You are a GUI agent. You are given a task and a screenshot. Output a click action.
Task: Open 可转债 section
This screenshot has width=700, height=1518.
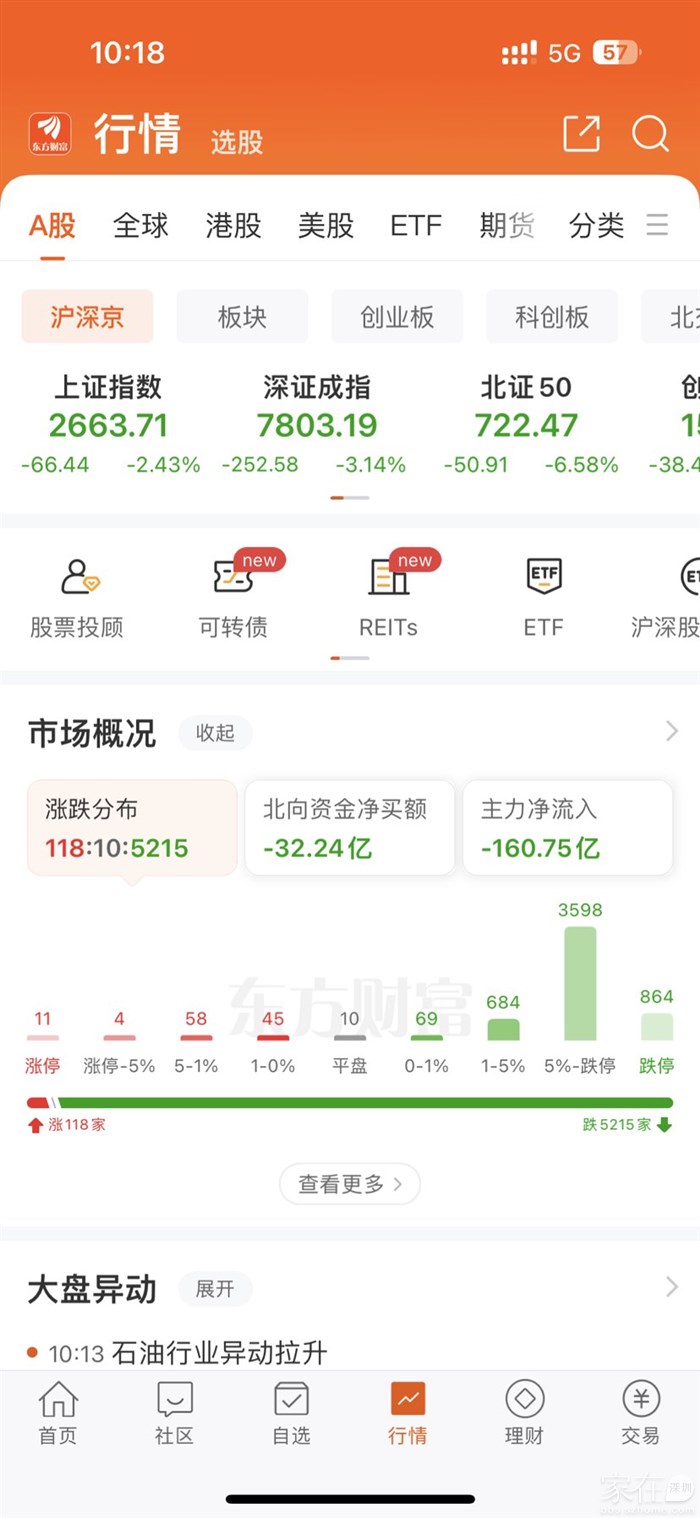pos(233,596)
